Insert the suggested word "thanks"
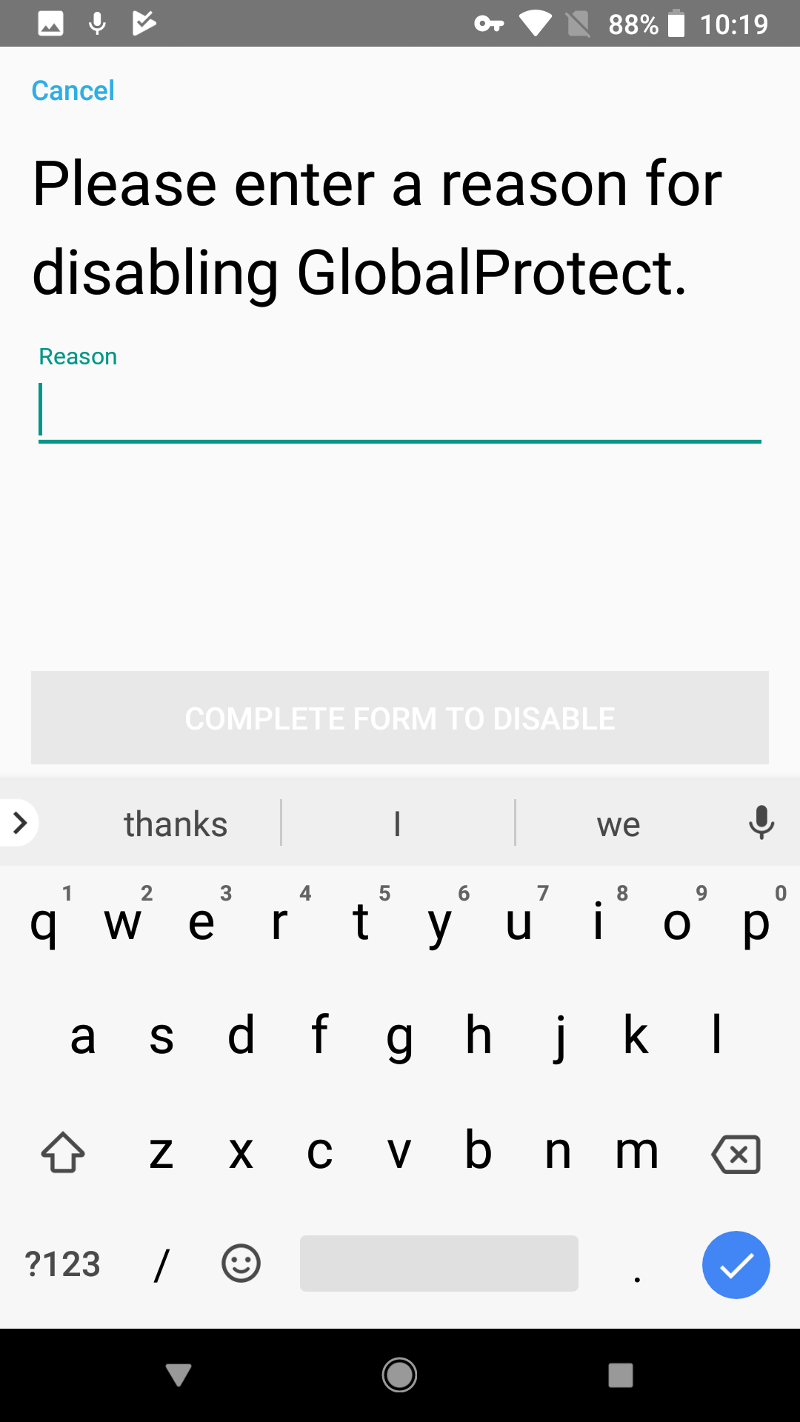 click(176, 824)
